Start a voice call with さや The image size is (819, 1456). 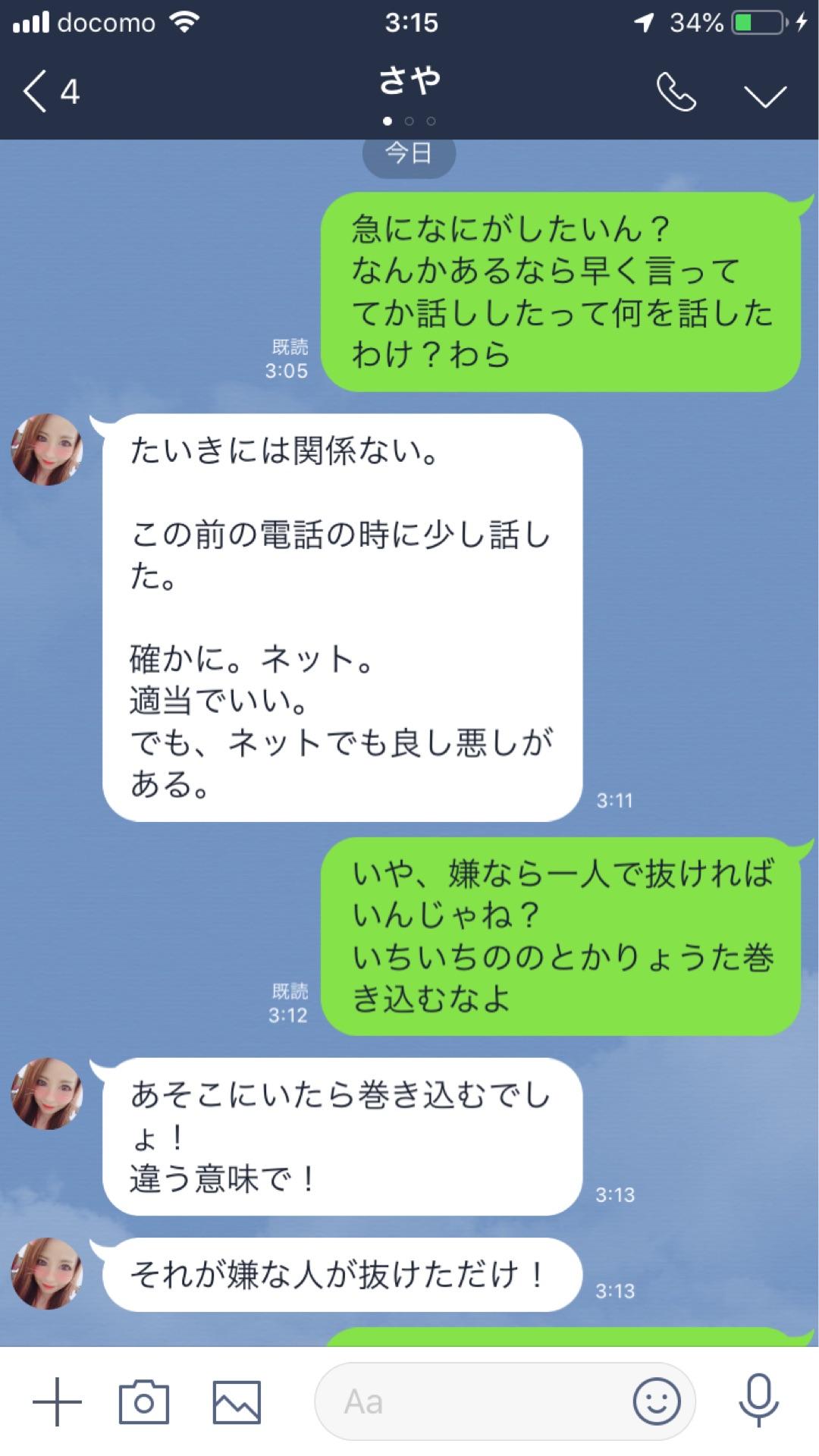(x=677, y=93)
